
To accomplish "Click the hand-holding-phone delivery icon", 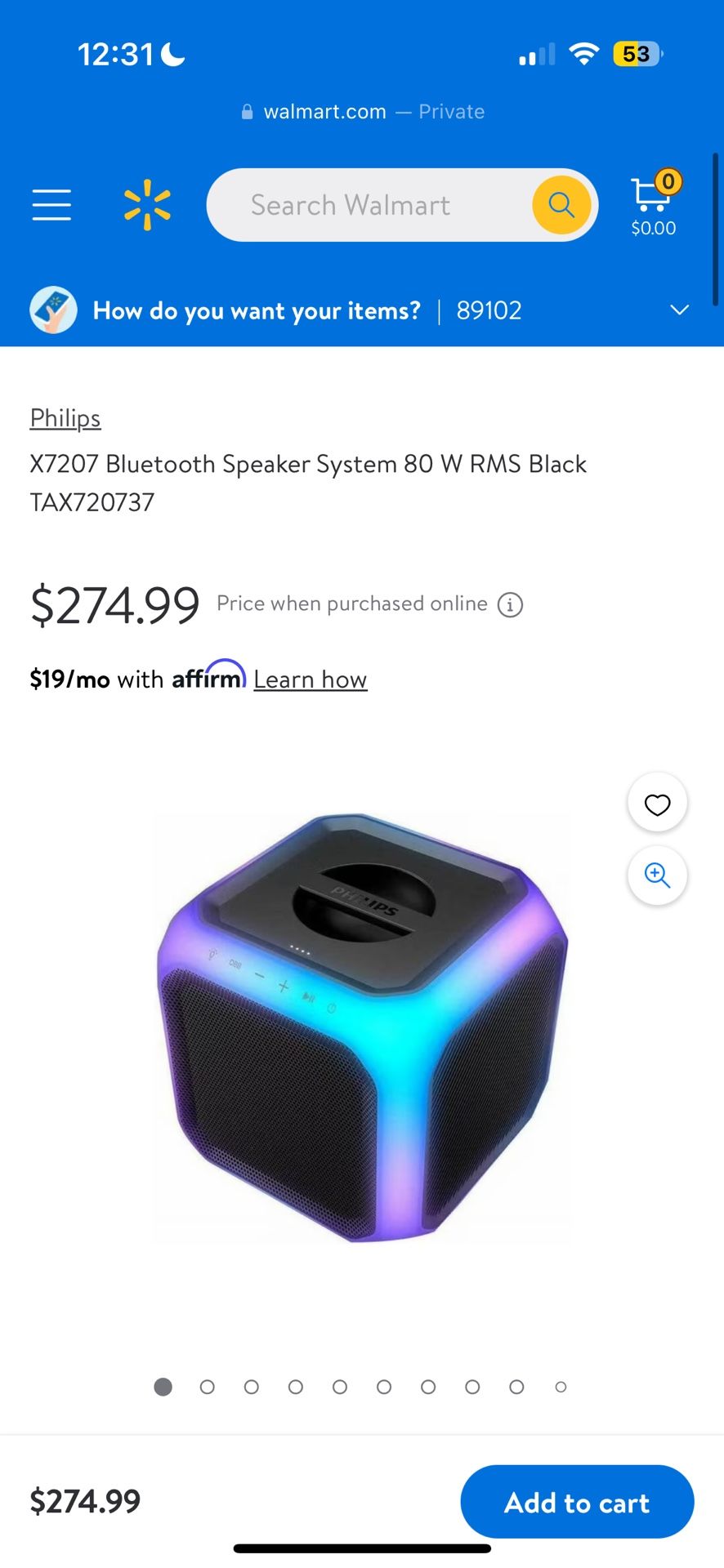I will tap(52, 310).
